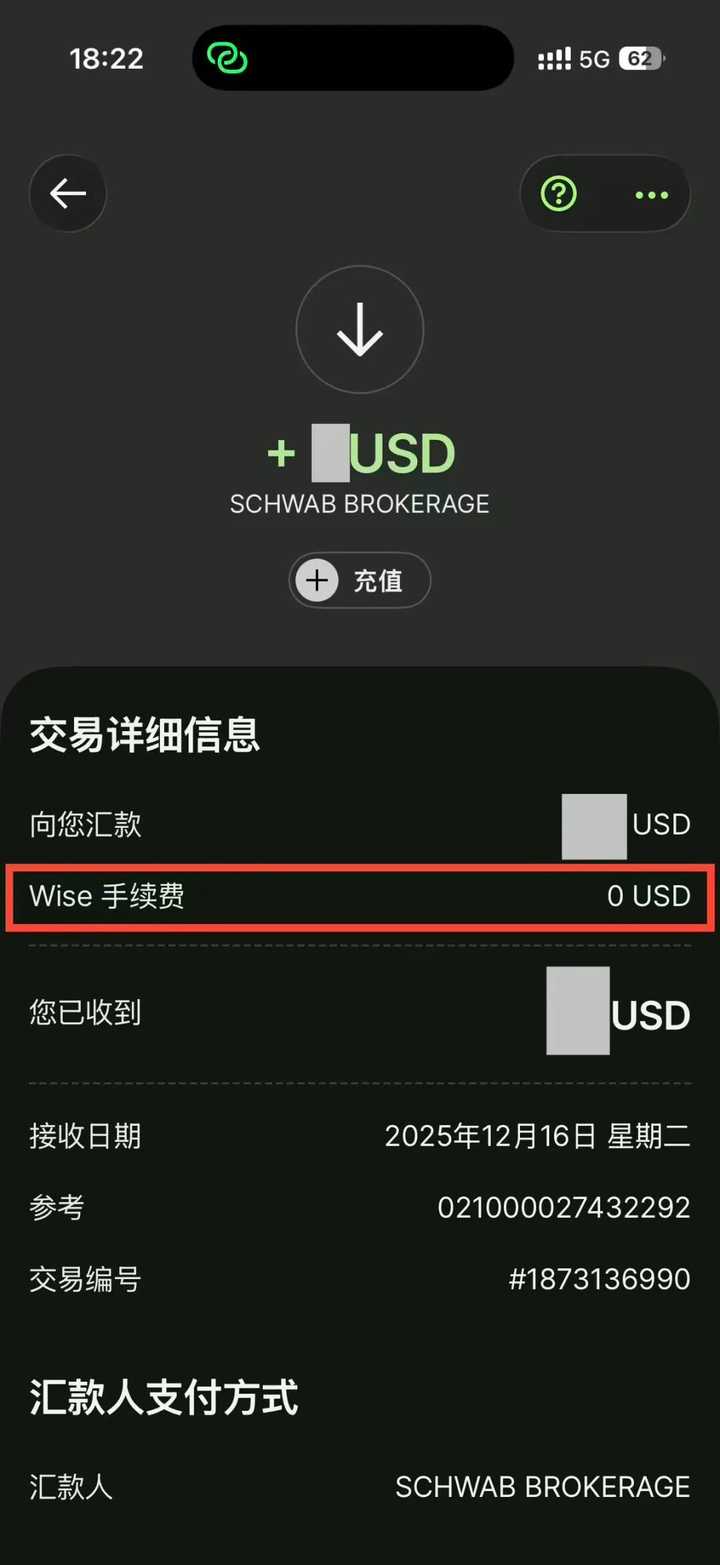Tap the 参考 reference number 021000027432292
This screenshot has height=1565, width=720.
pos(562,1207)
